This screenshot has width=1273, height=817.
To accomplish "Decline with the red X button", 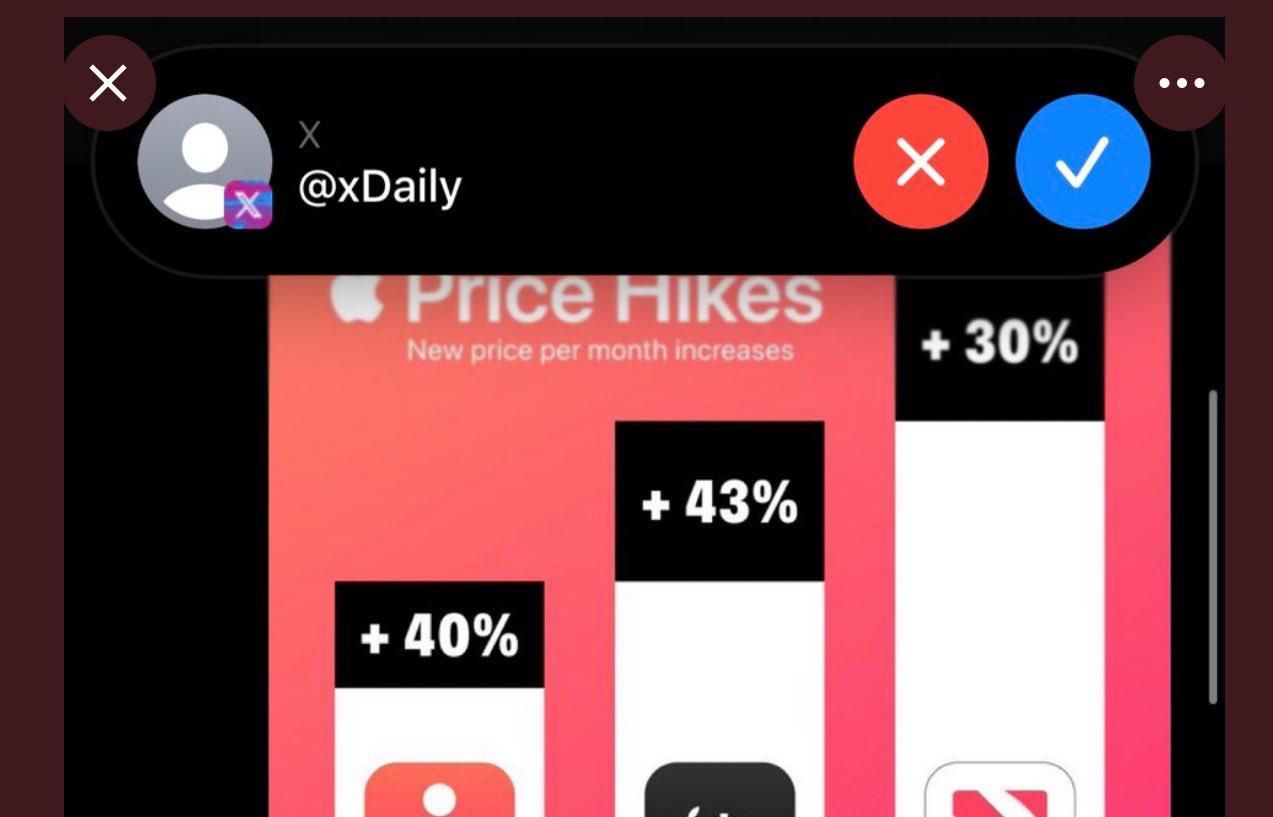I will tap(920, 162).
